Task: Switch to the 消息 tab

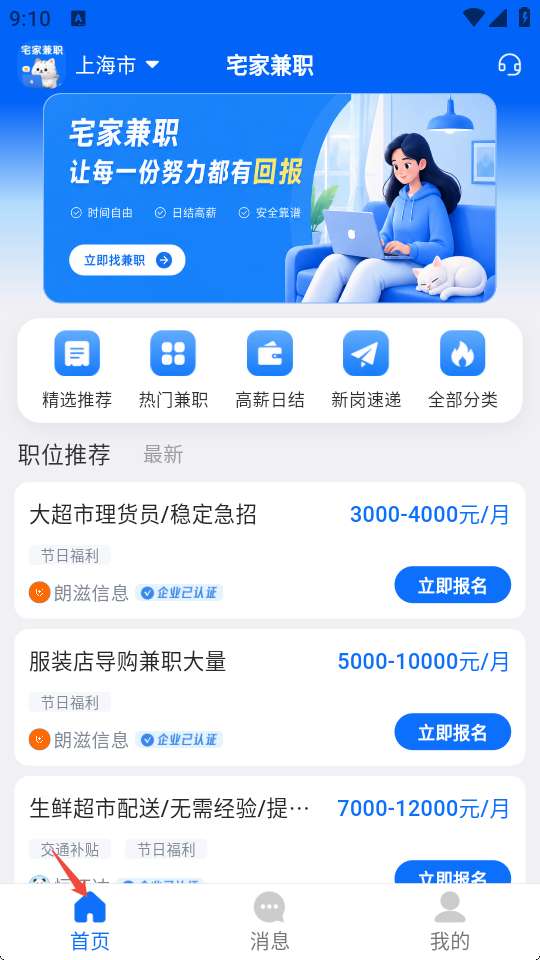Action: tap(269, 921)
